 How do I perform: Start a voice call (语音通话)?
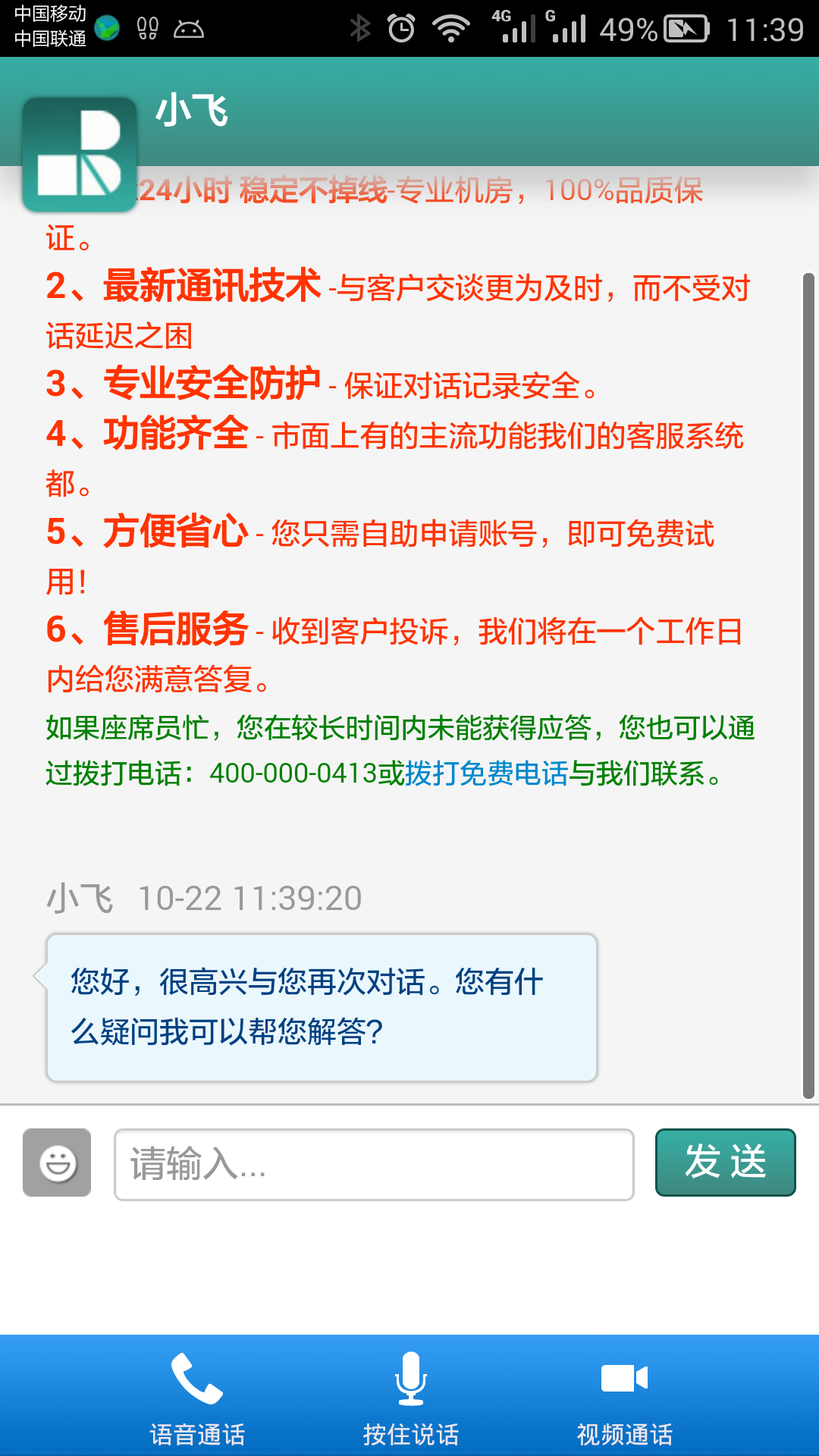(197, 1397)
